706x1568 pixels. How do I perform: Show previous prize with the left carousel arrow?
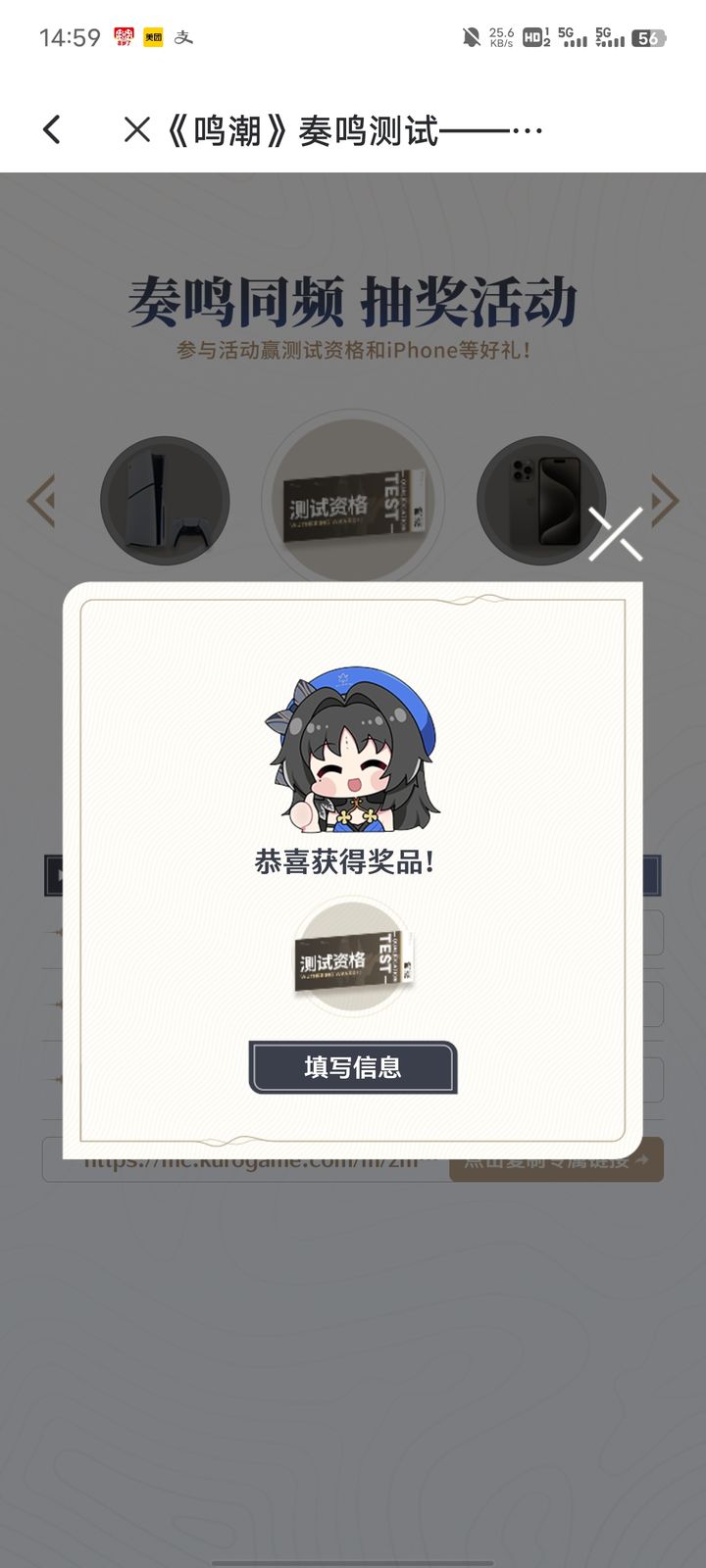[42, 501]
